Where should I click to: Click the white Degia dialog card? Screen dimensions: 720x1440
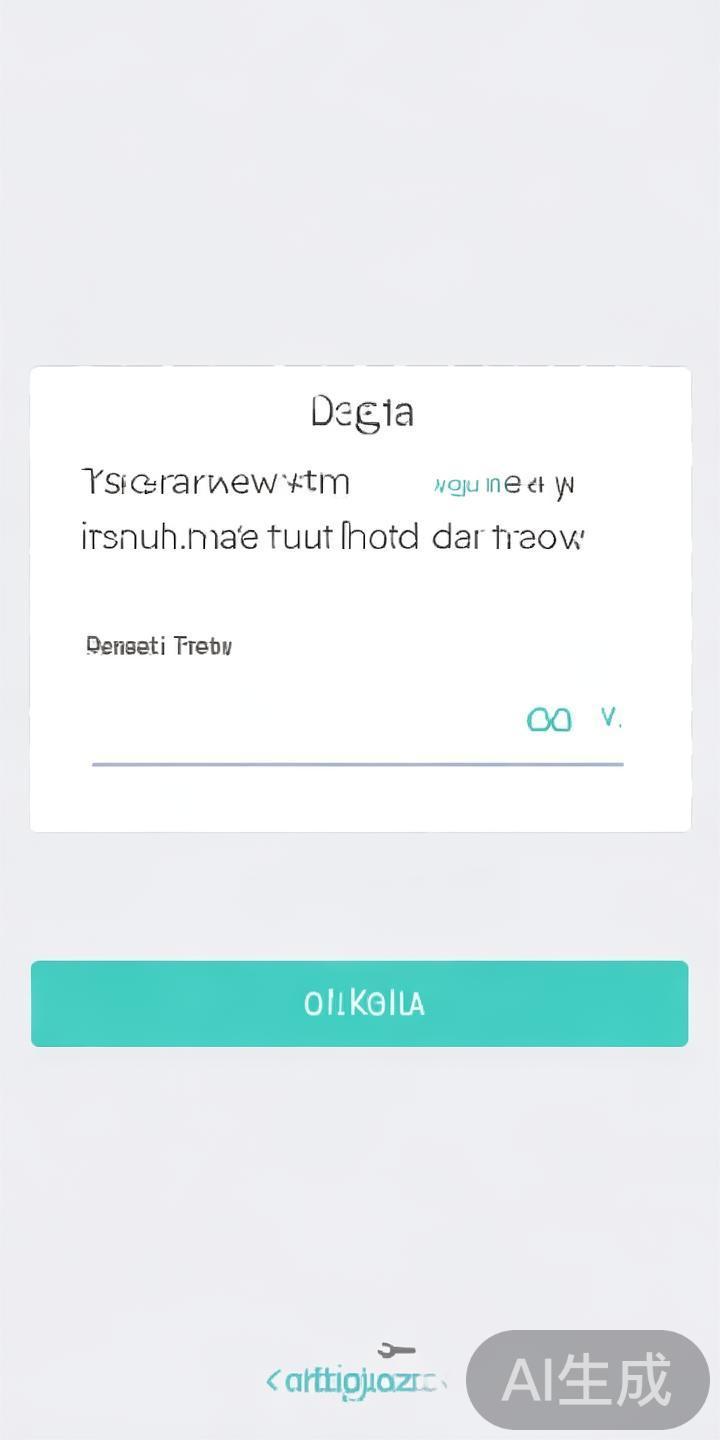pos(358,598)
